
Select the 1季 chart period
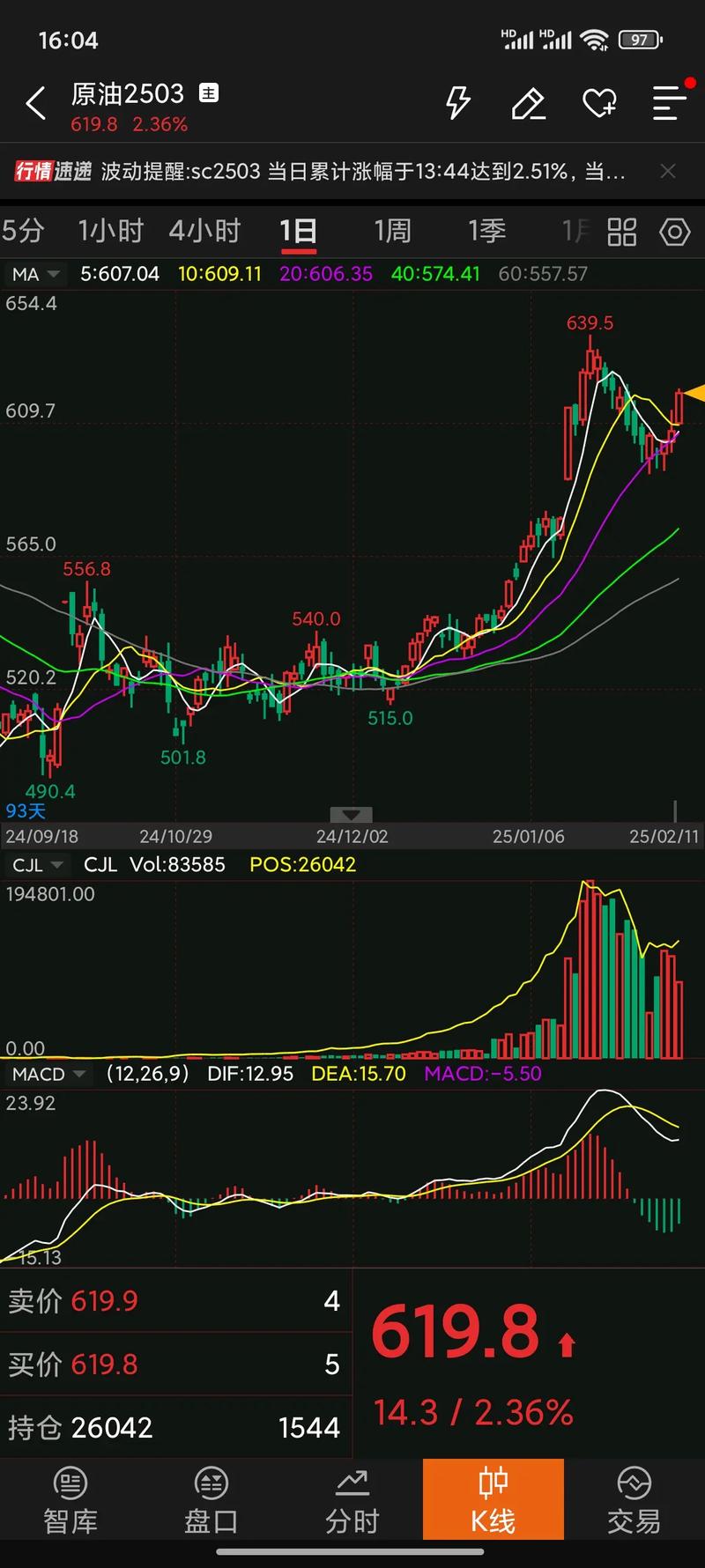click(x=486, y=231)
